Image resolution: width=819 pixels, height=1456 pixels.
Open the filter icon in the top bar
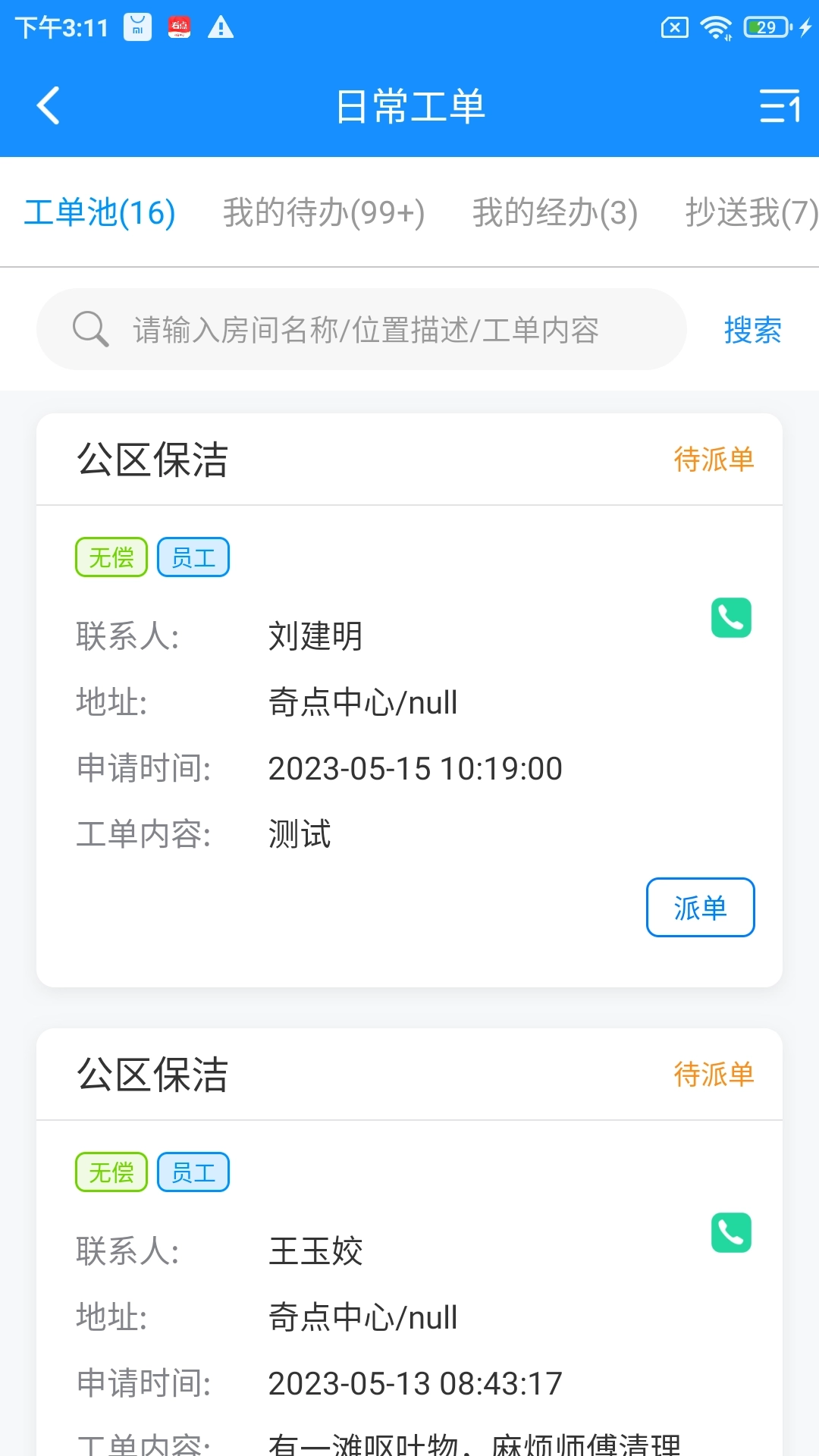coord(780,106)
